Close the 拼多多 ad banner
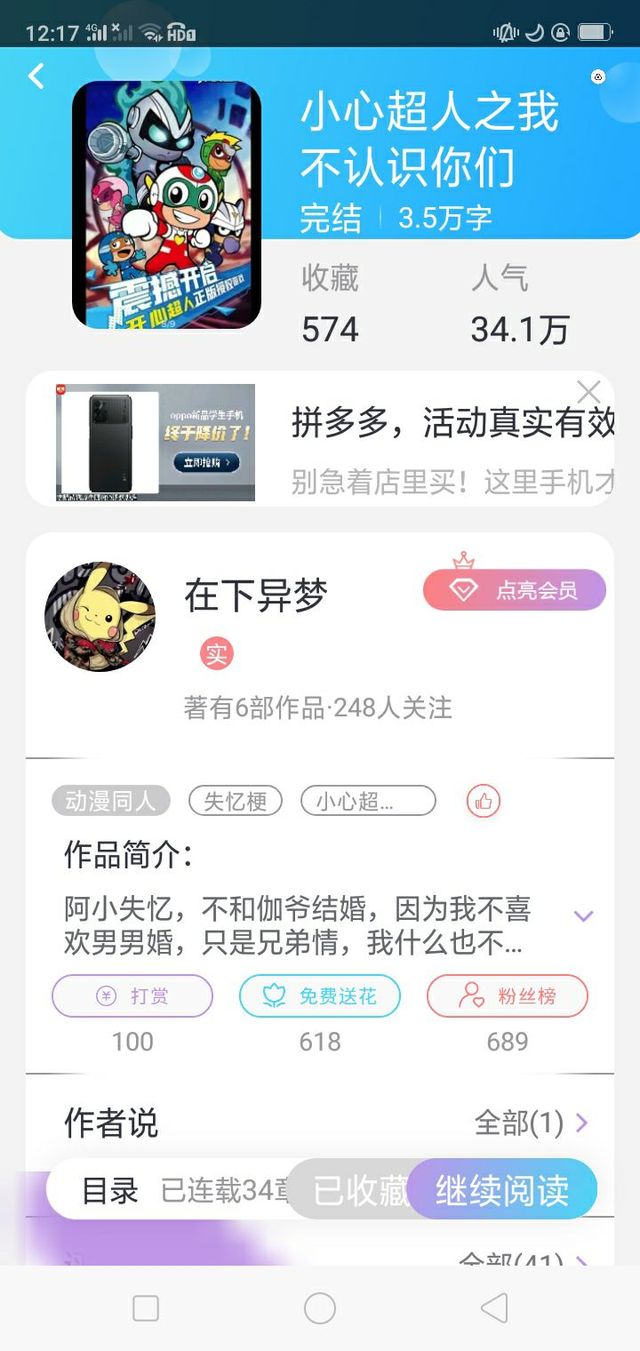 point(589,392)
